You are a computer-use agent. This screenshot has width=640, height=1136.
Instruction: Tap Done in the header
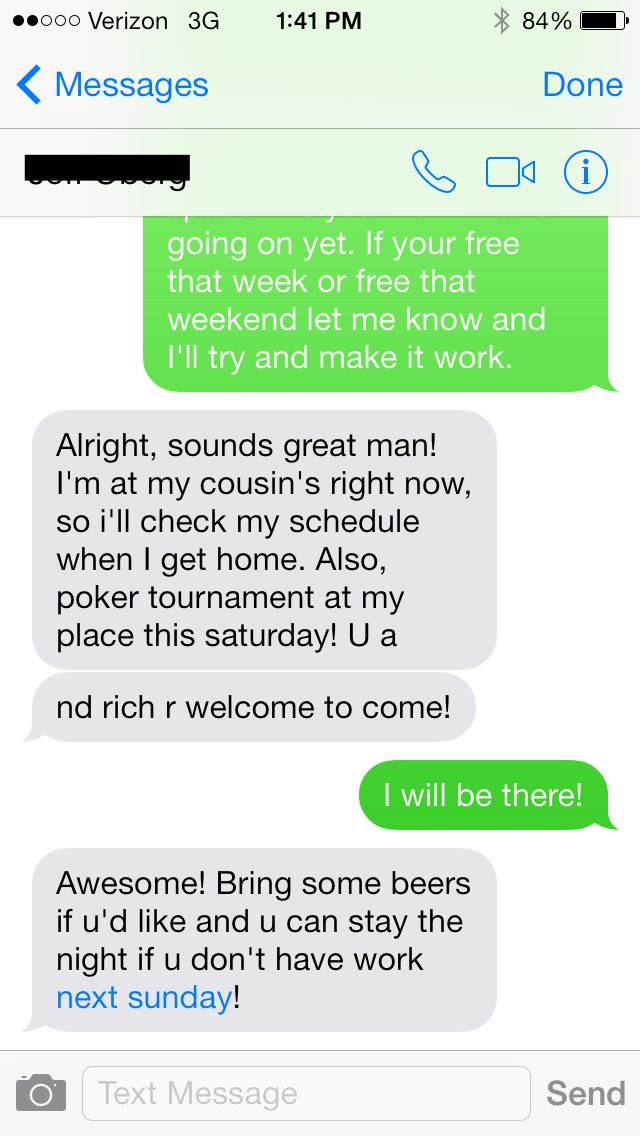coord(582,86)
